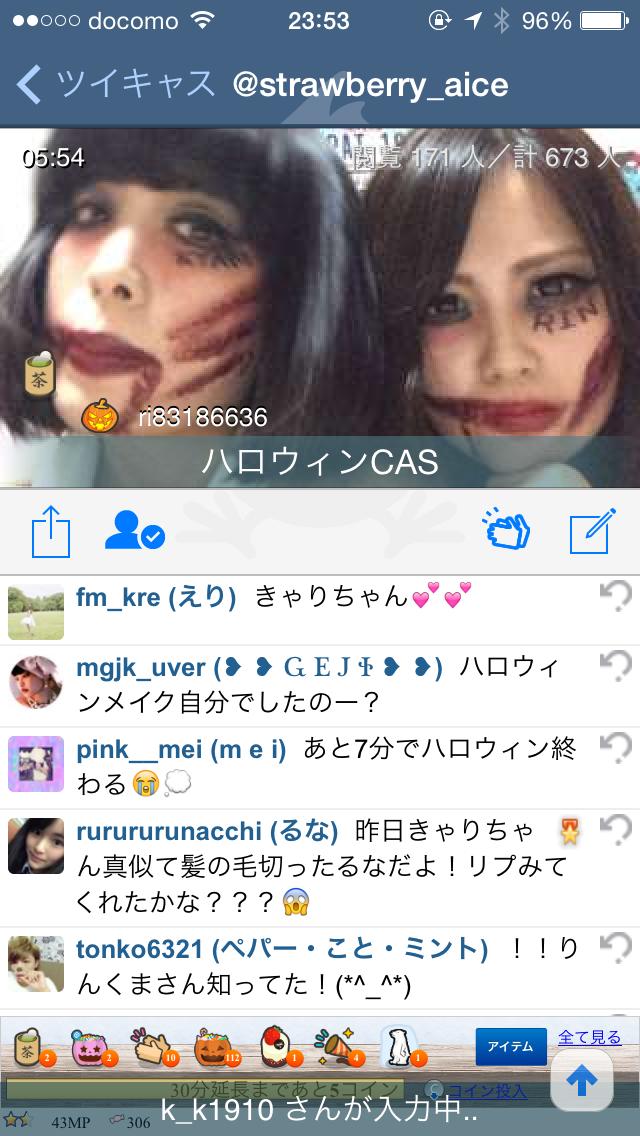Write a comment with the pencil icon

coord(590,531)
